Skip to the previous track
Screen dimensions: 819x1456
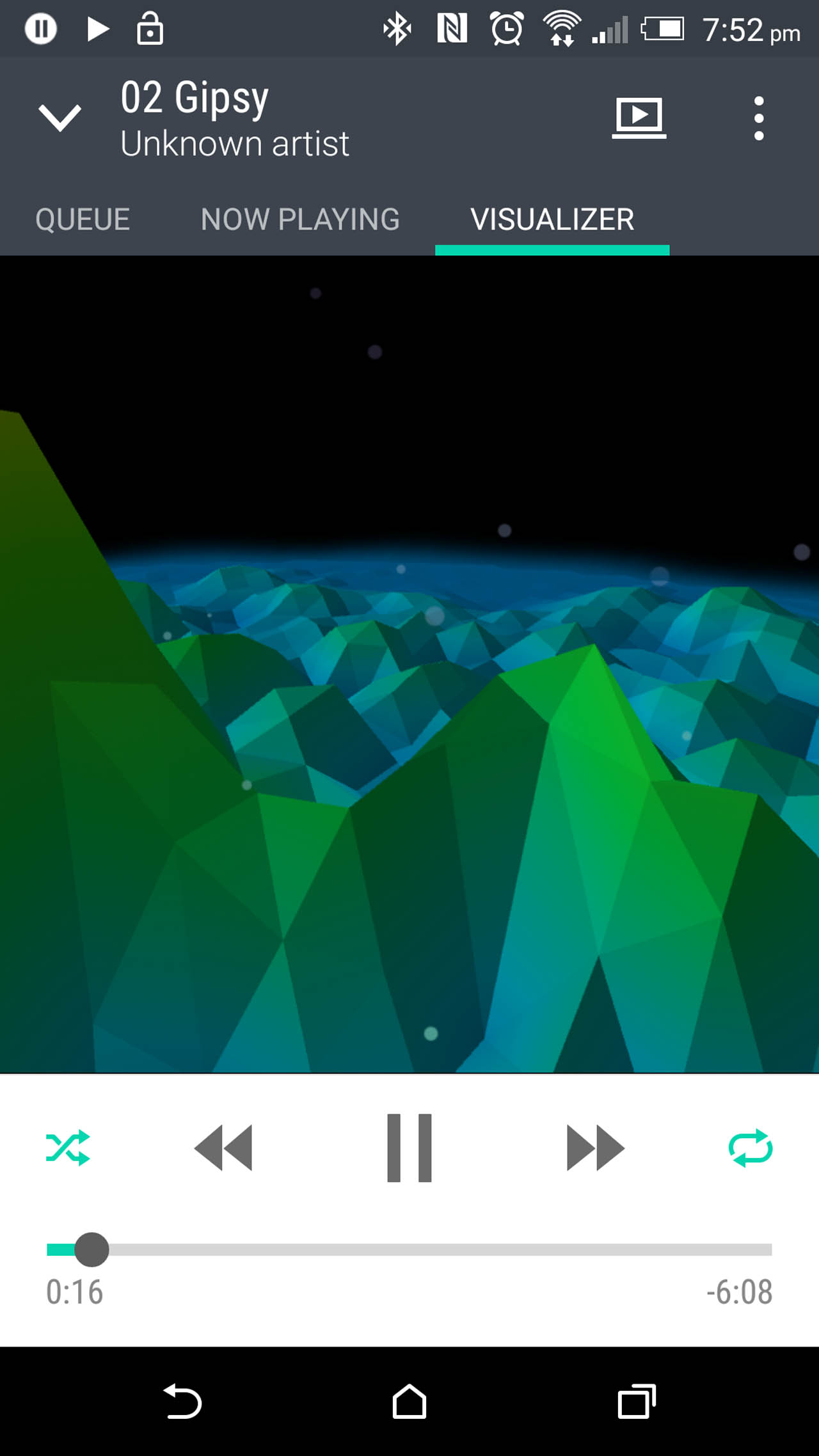223,1148
